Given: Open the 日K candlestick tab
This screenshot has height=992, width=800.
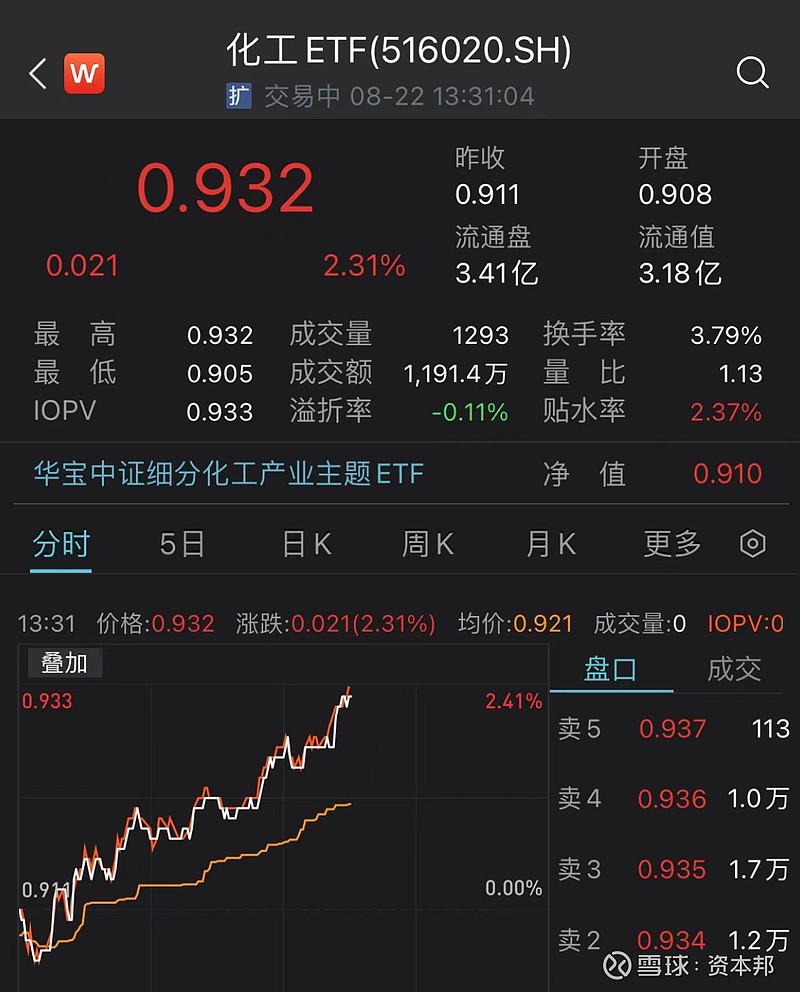Looking at the screenshot, I should click(304, 543).
